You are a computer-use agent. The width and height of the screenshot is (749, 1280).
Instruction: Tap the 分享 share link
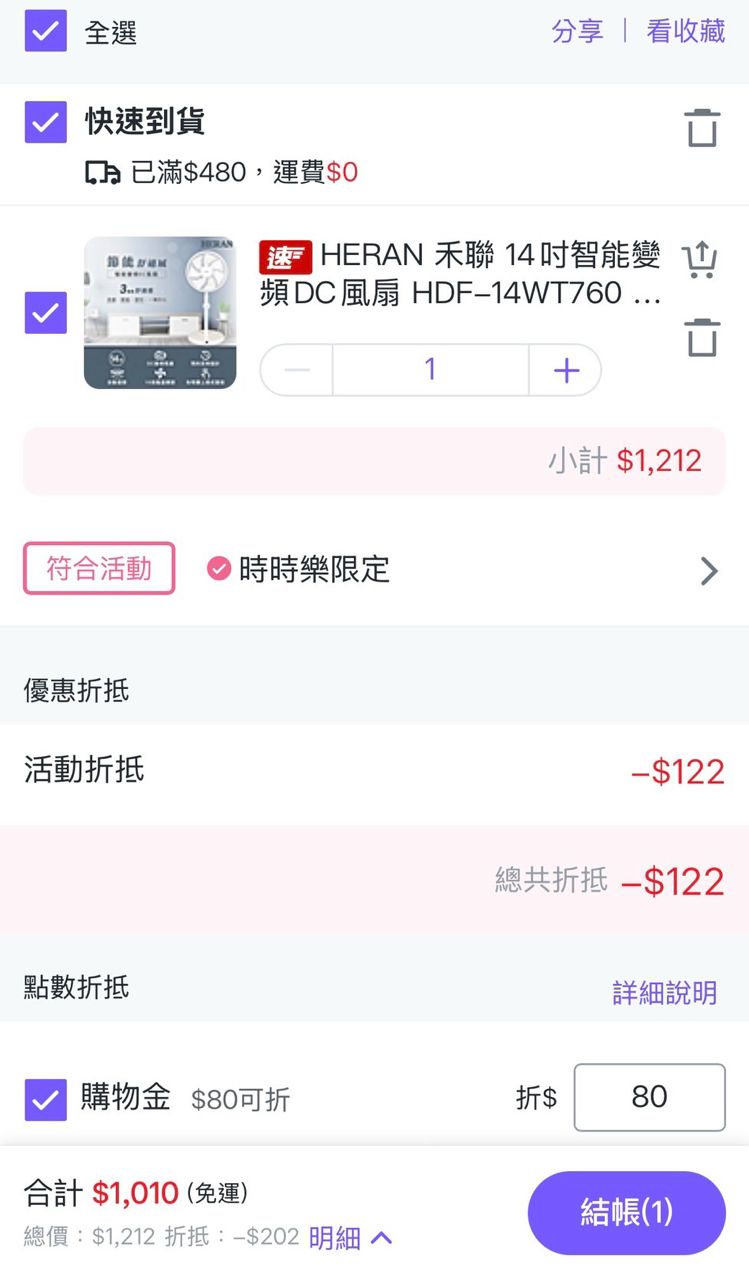pyautogui.click(x=577, y=31)
